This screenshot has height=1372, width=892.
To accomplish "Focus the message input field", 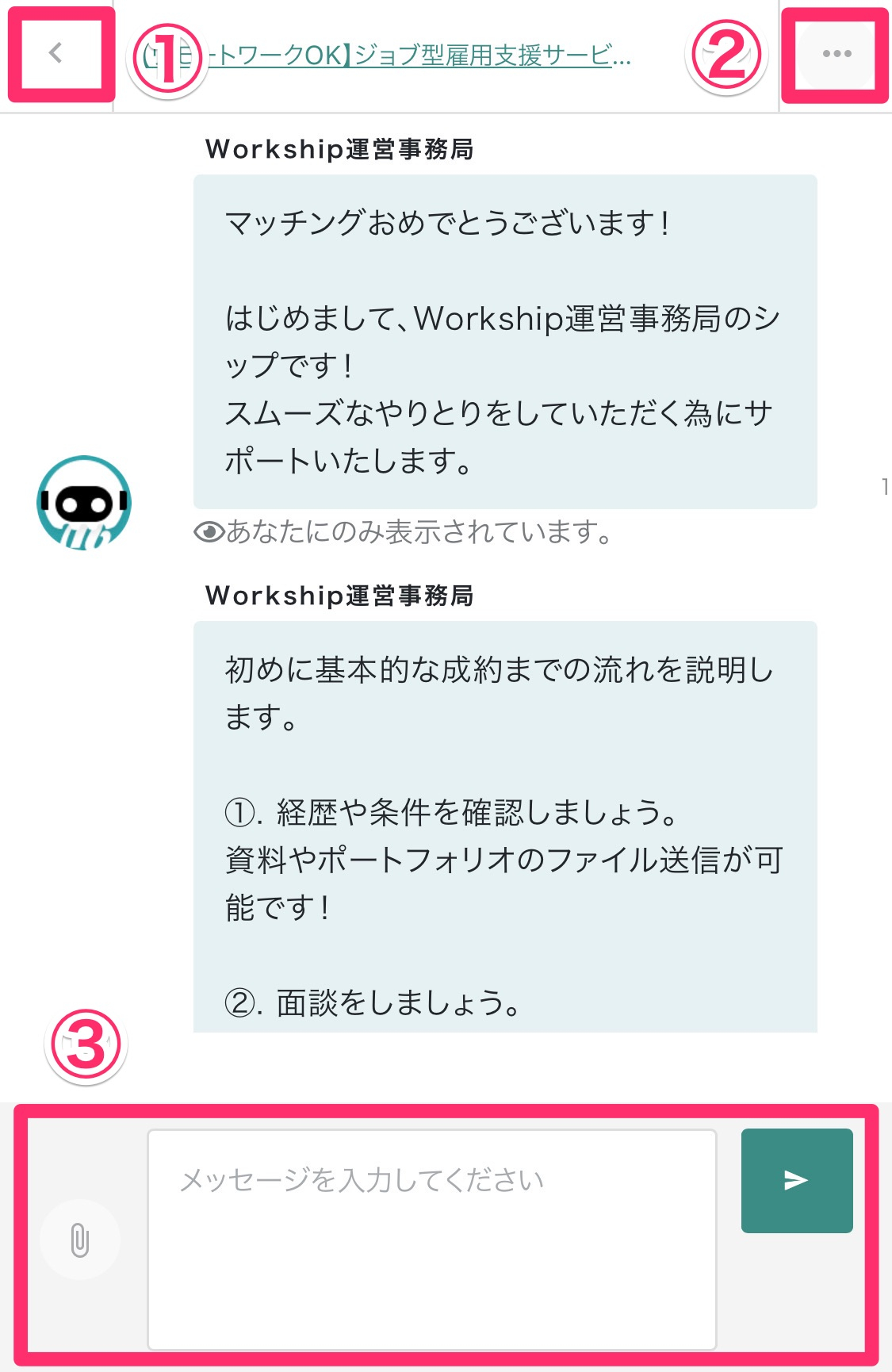I will (x=432, y=1239).
